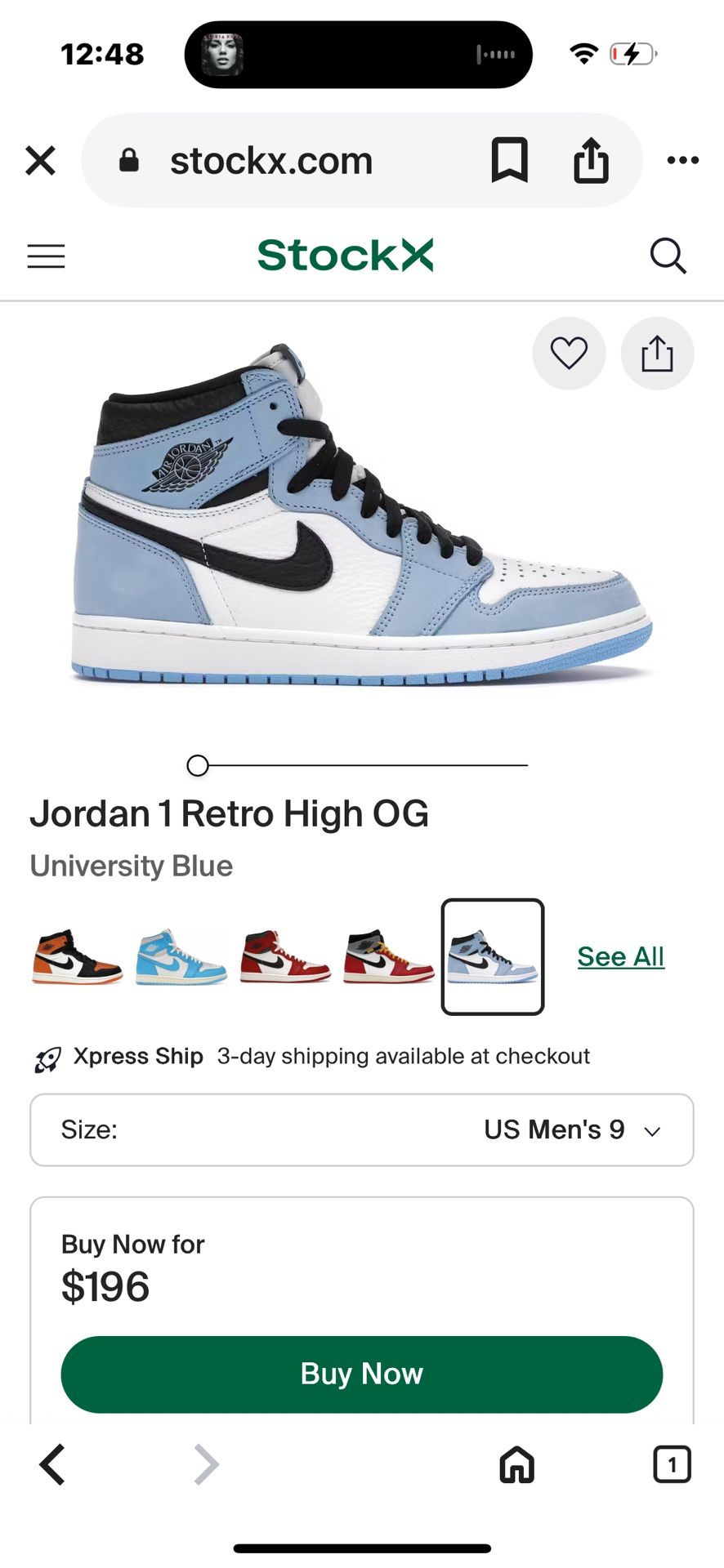Select the bright blue colorway thumbnail
The height and width of the screenshot is (1568, 724).
[181, 956]
